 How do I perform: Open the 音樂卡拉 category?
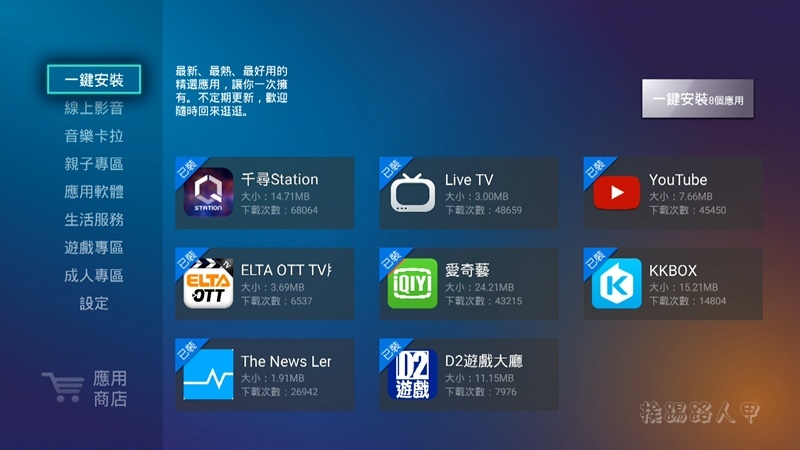click(94, 136)
